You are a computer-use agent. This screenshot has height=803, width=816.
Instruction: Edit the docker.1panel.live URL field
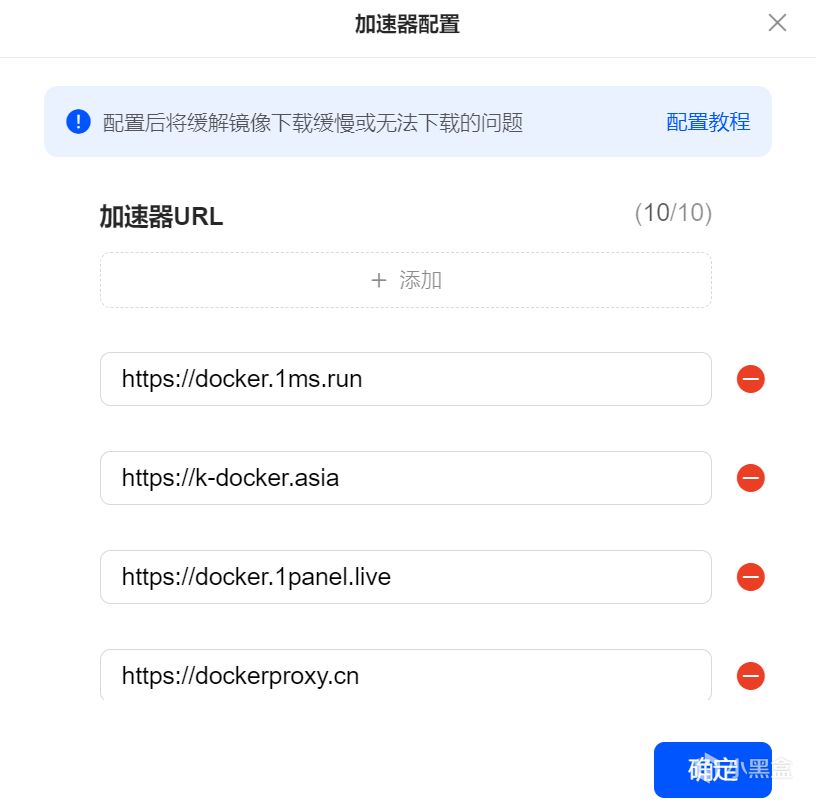coord(405,577)
